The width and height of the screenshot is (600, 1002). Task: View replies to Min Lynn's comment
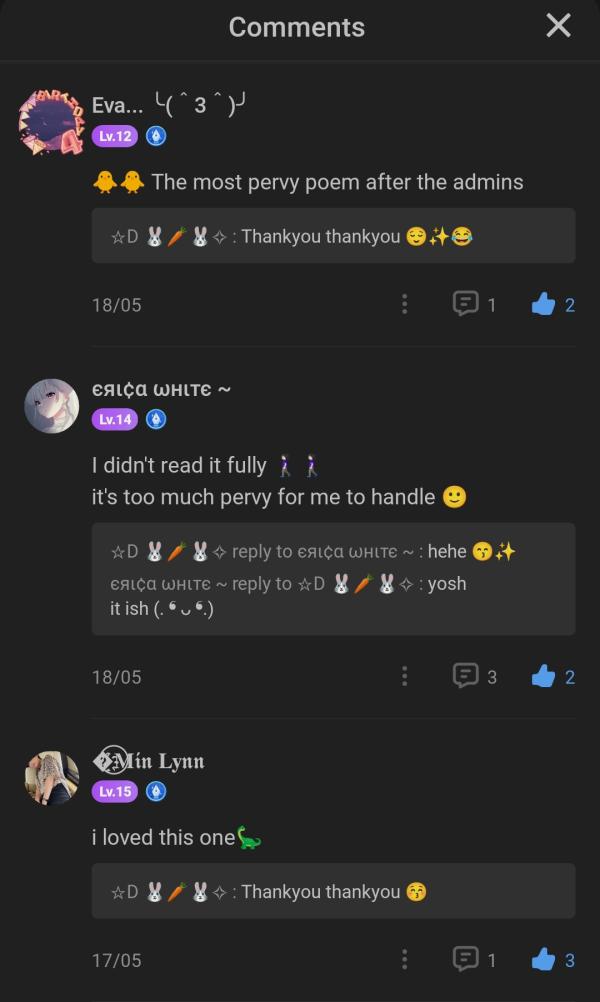[x=475, y=959]
